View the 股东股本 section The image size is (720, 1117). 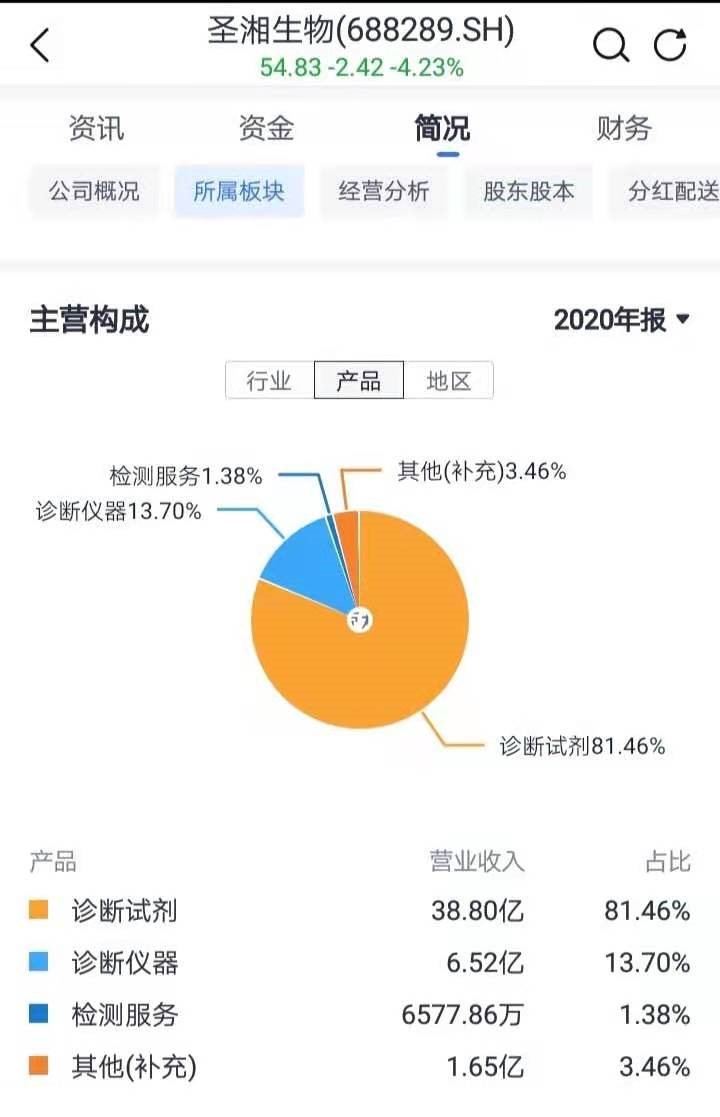pyautogui.click(x=529, y=191)
